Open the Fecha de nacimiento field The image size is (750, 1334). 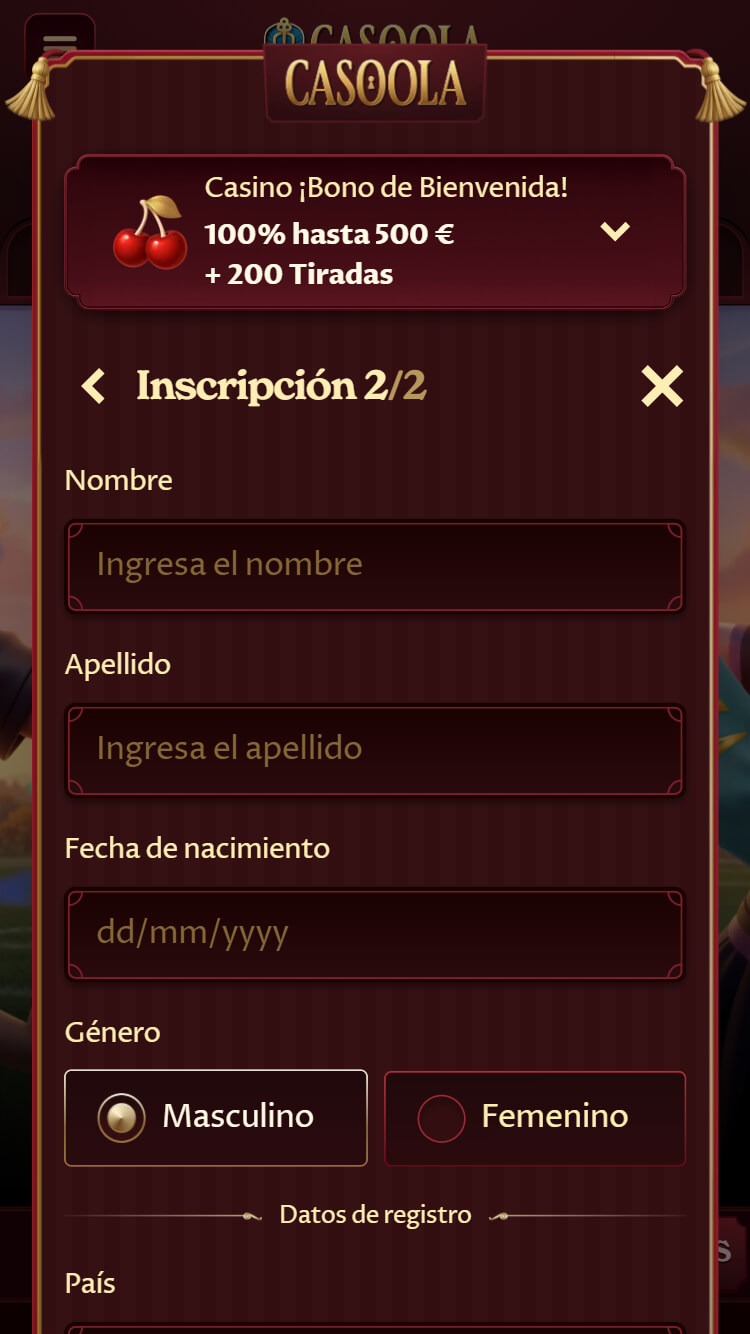375,933
